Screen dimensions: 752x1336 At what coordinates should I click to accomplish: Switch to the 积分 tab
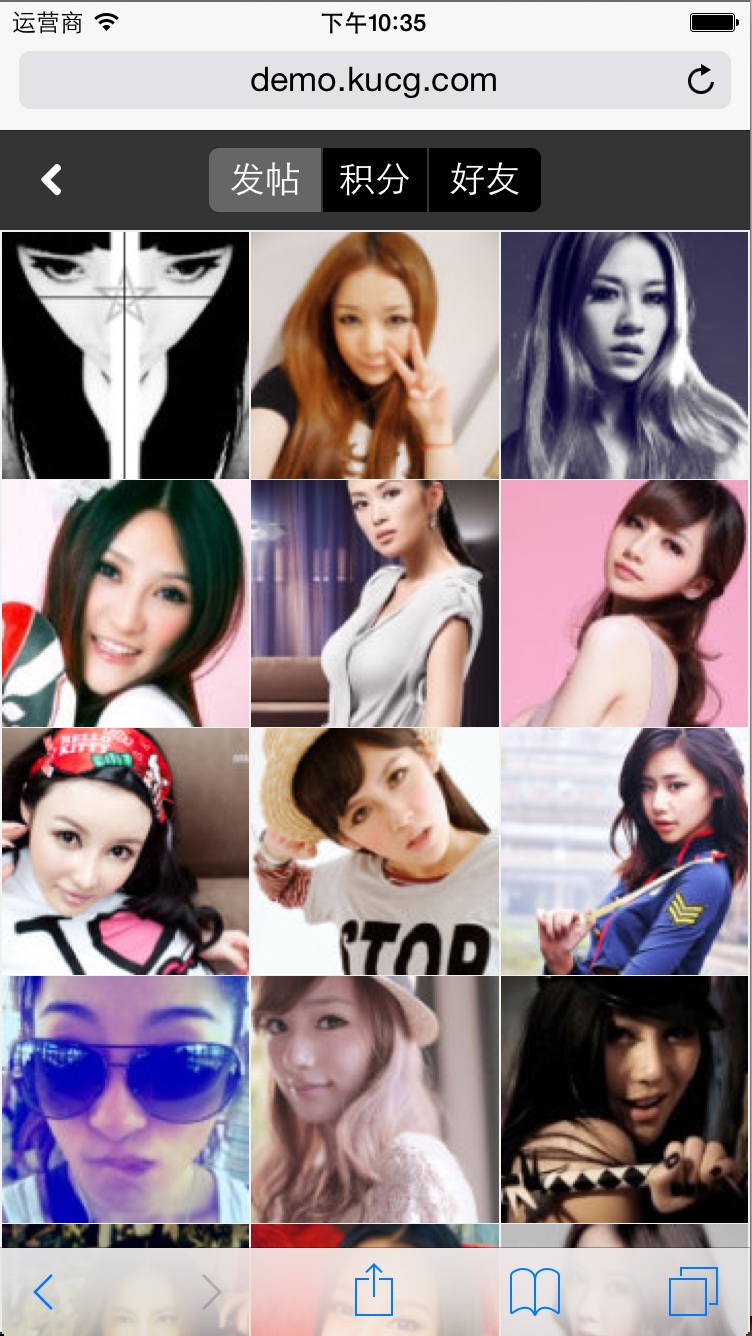[x=375, y=180]
